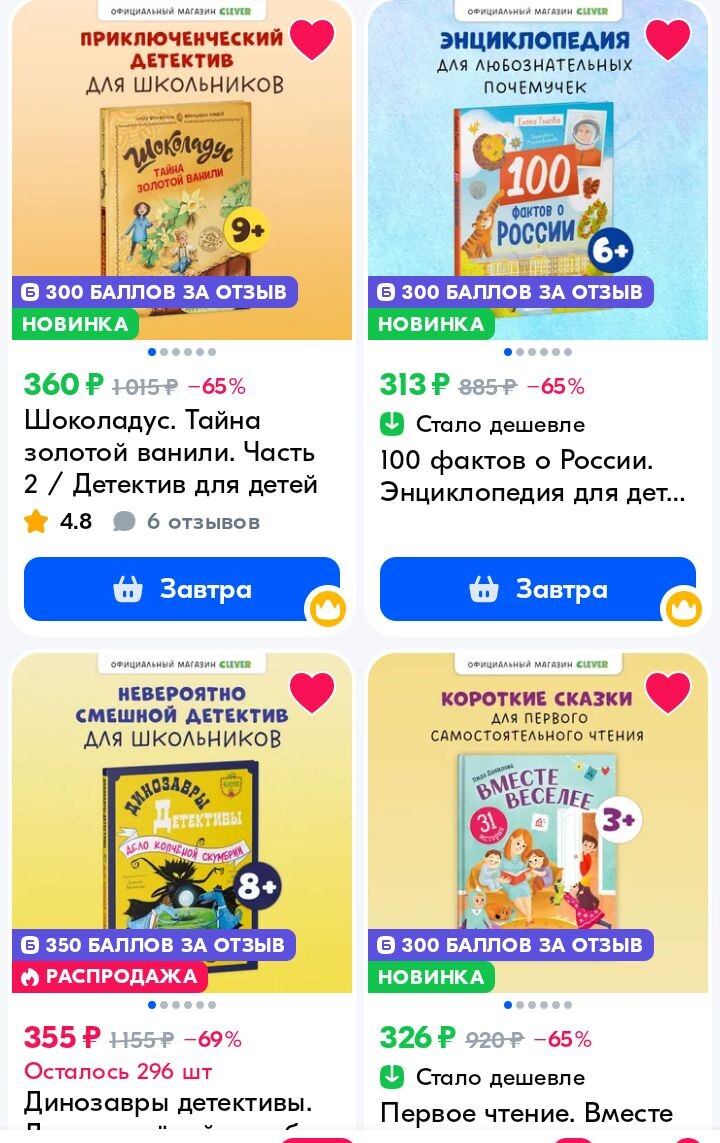Click the green Стало дешевле arrow icon
This screenshot has height=1143, width=720.
pos(391,424)
